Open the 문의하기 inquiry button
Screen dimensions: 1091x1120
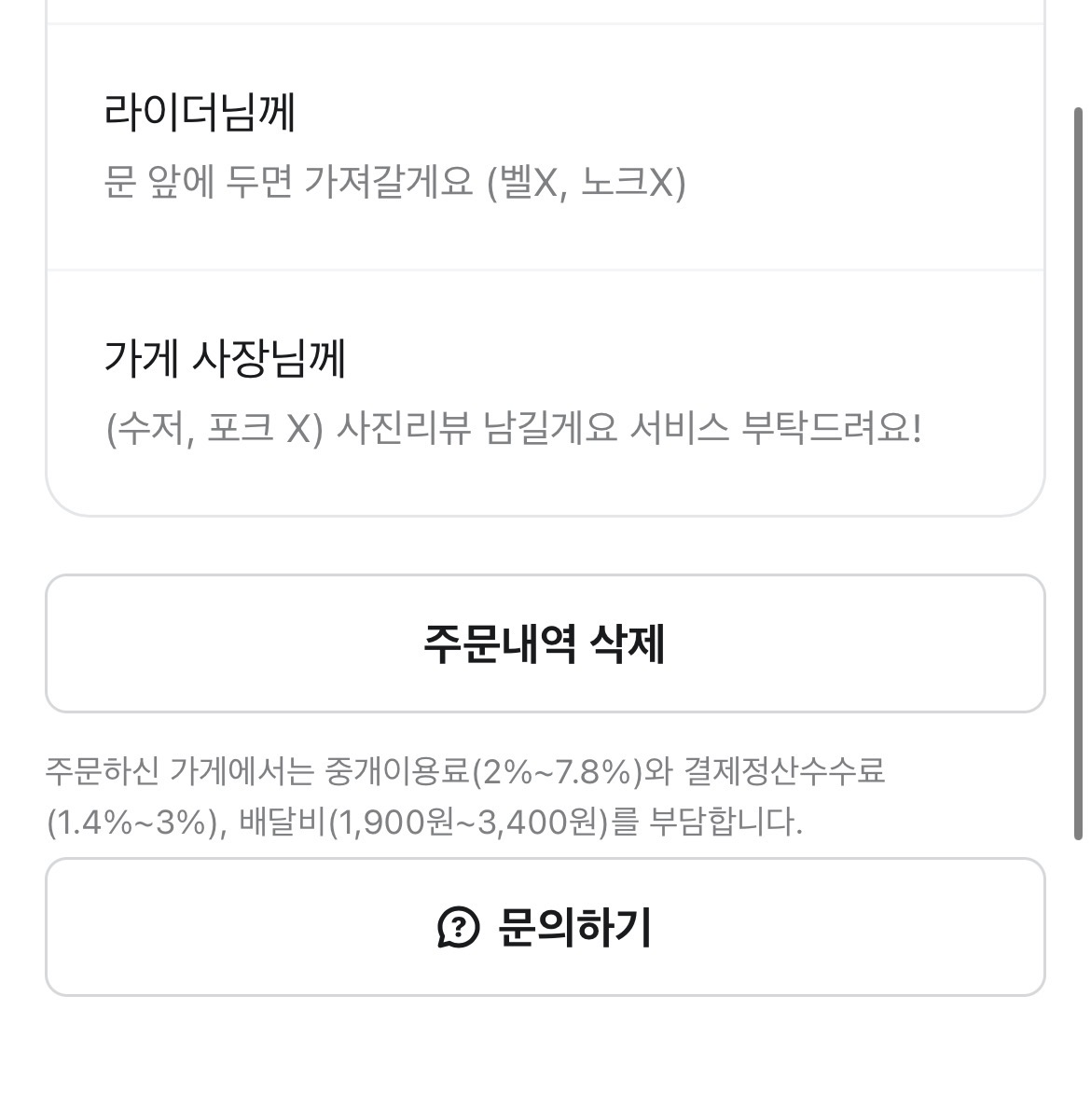pos(545,927)
